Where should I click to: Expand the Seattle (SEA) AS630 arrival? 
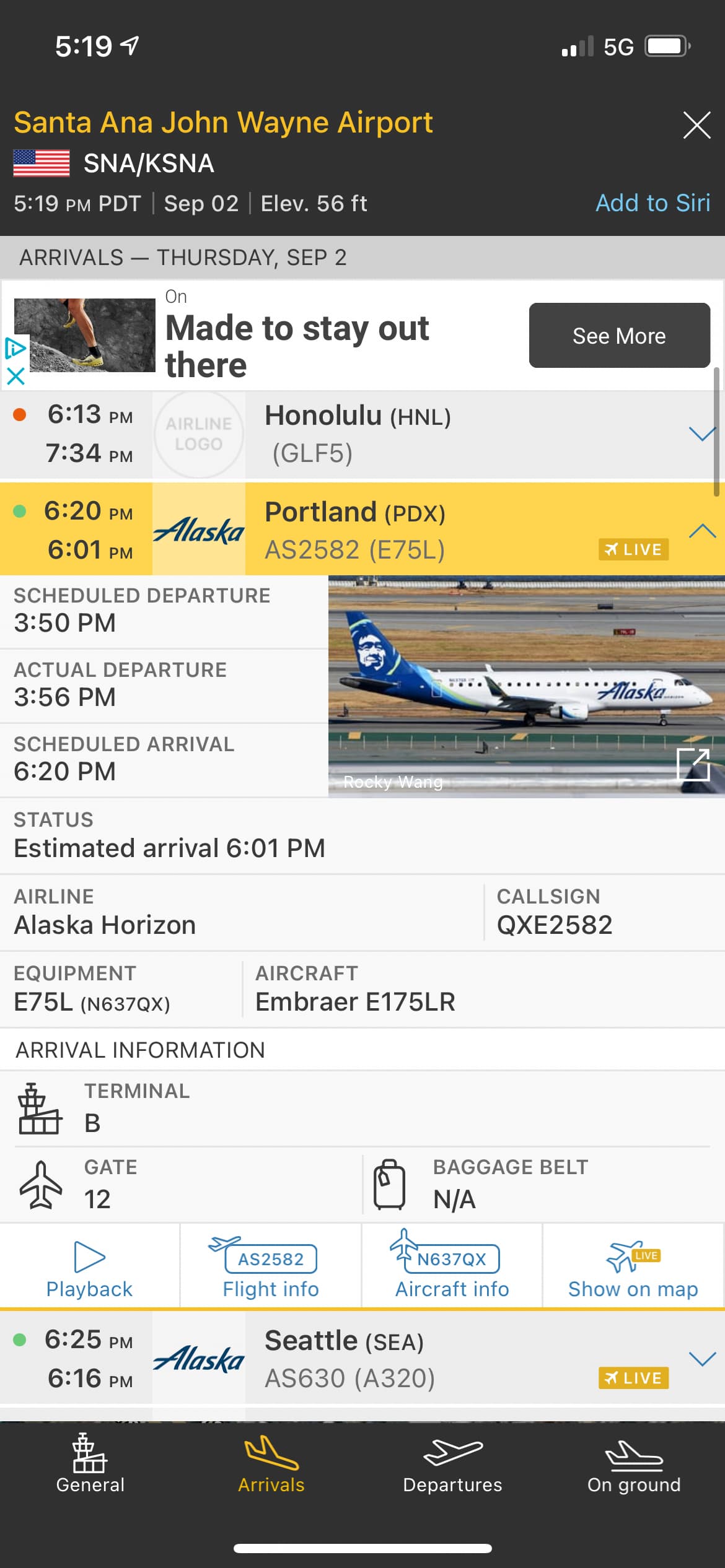(702, 1359)
